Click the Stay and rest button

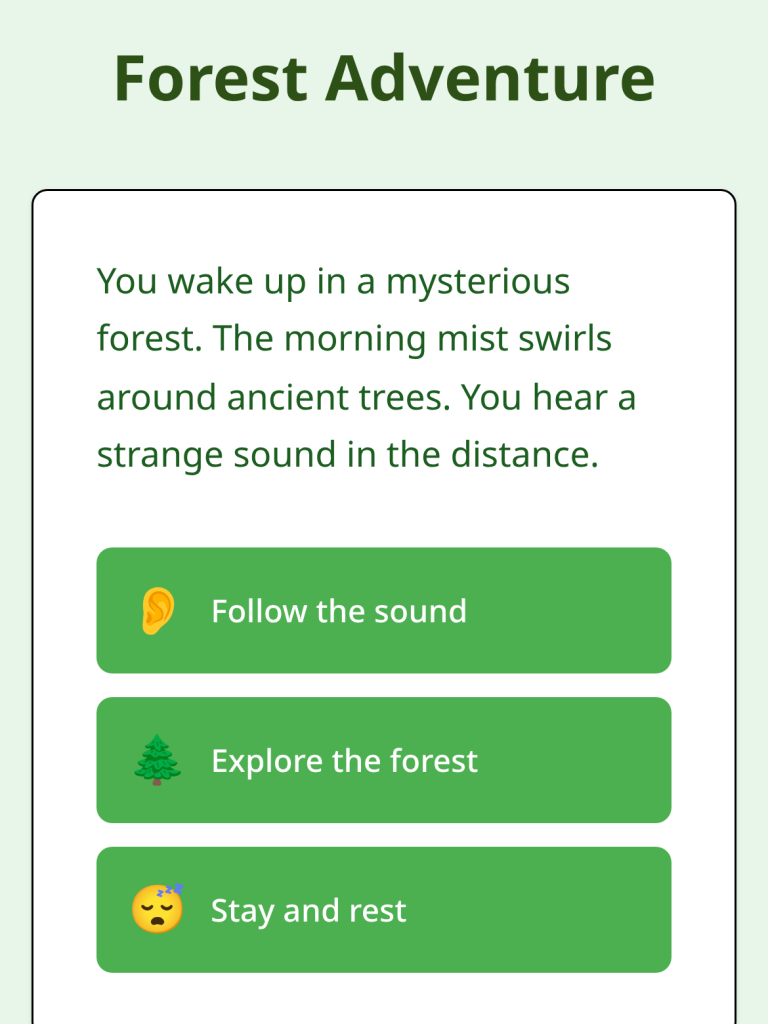383,909
